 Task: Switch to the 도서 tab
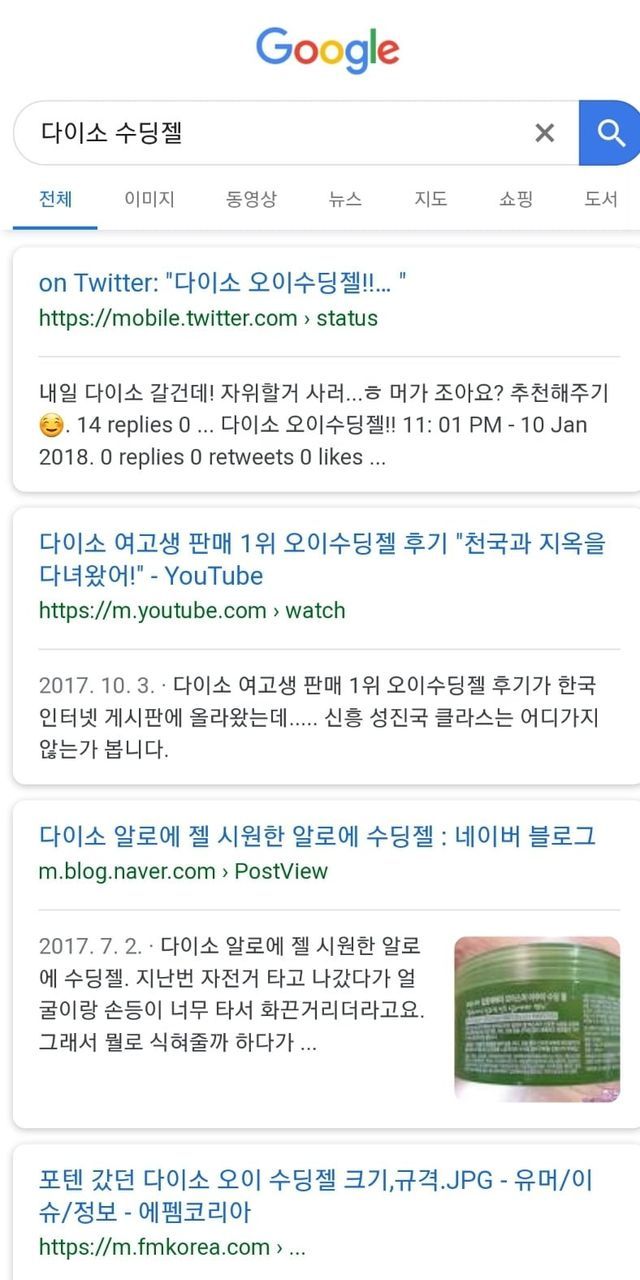601,199
